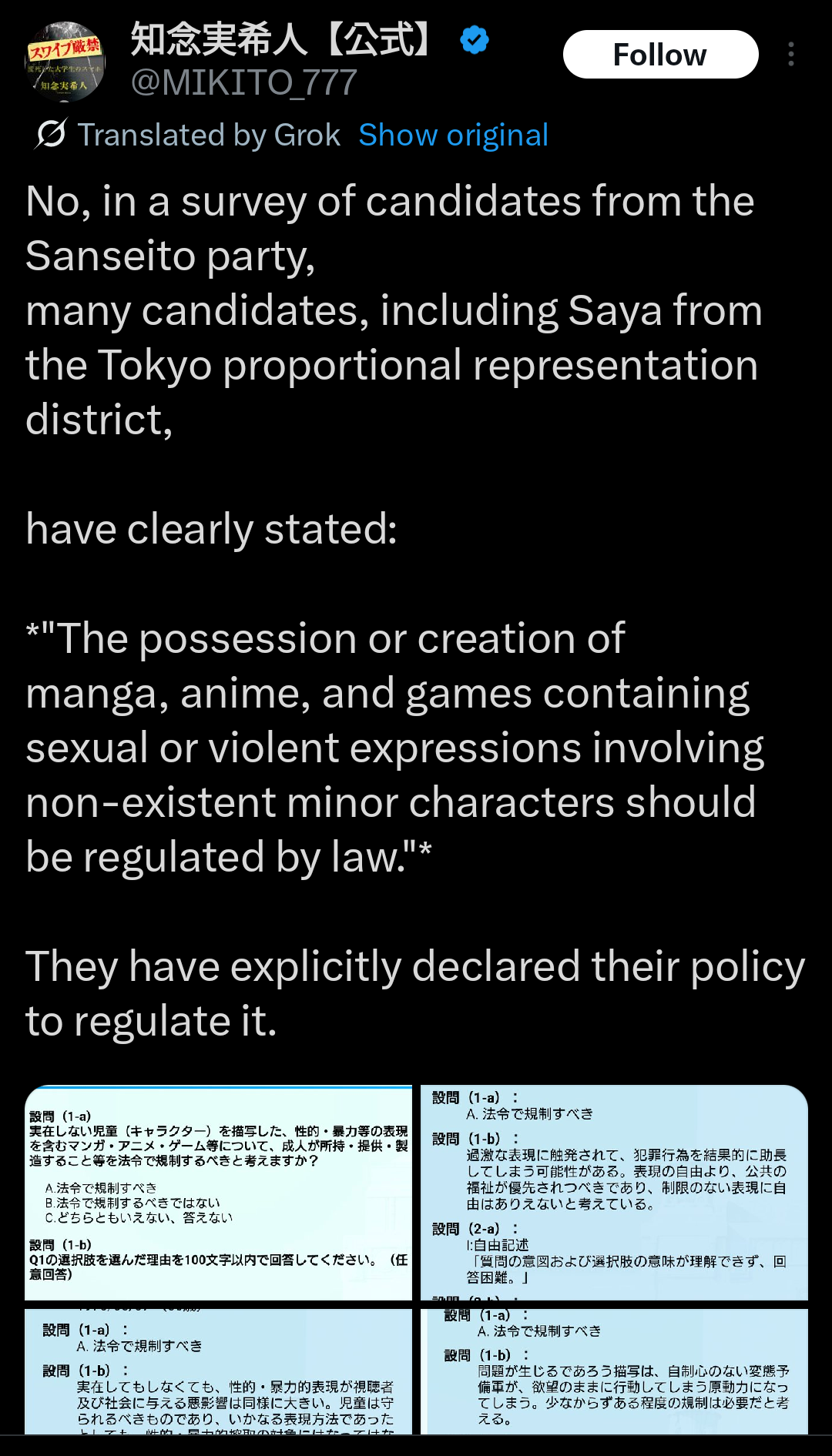Screen dimensions: 832x1456
Task: Open the post overflow menu
Action: point(791,55)
